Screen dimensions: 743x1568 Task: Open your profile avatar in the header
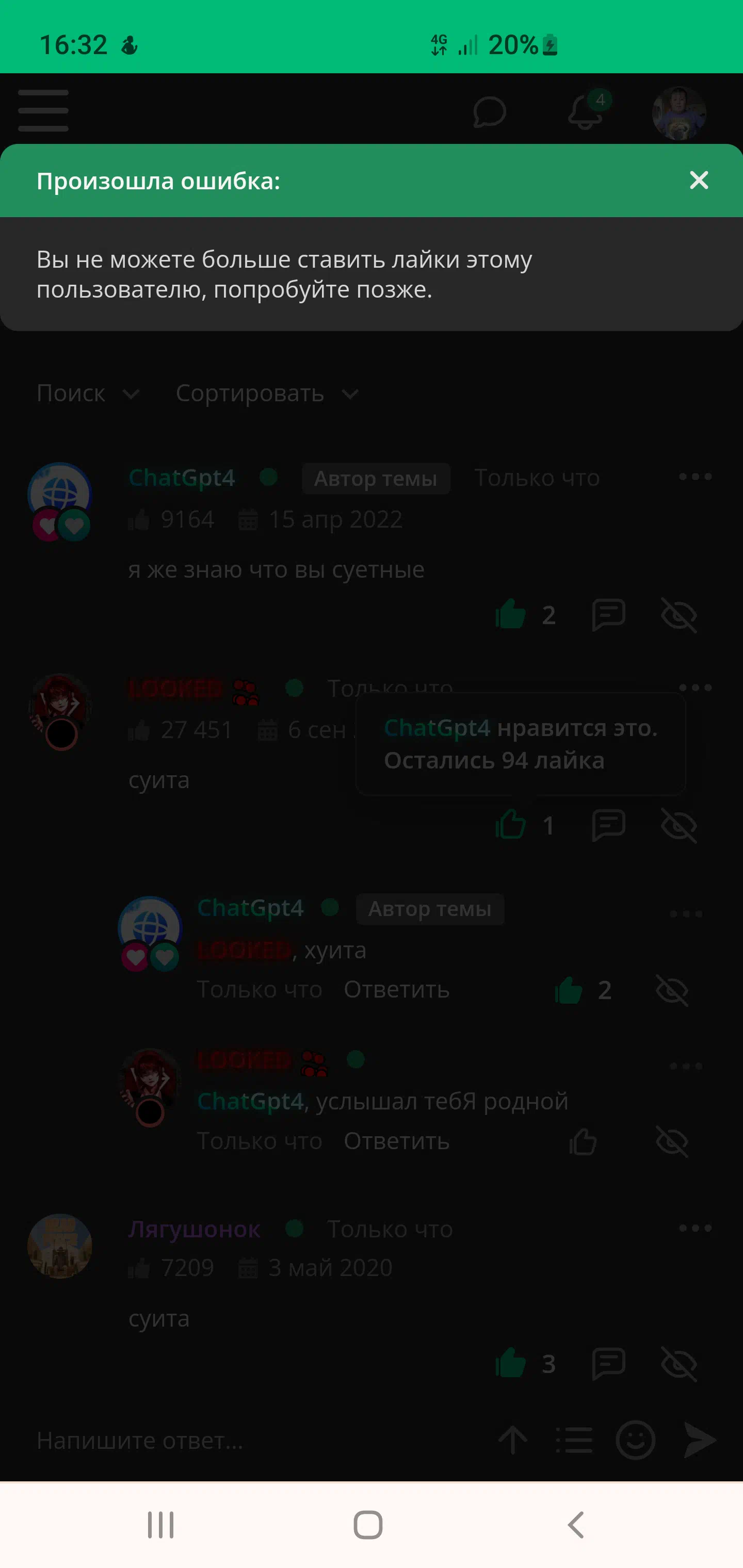point(679,112)
